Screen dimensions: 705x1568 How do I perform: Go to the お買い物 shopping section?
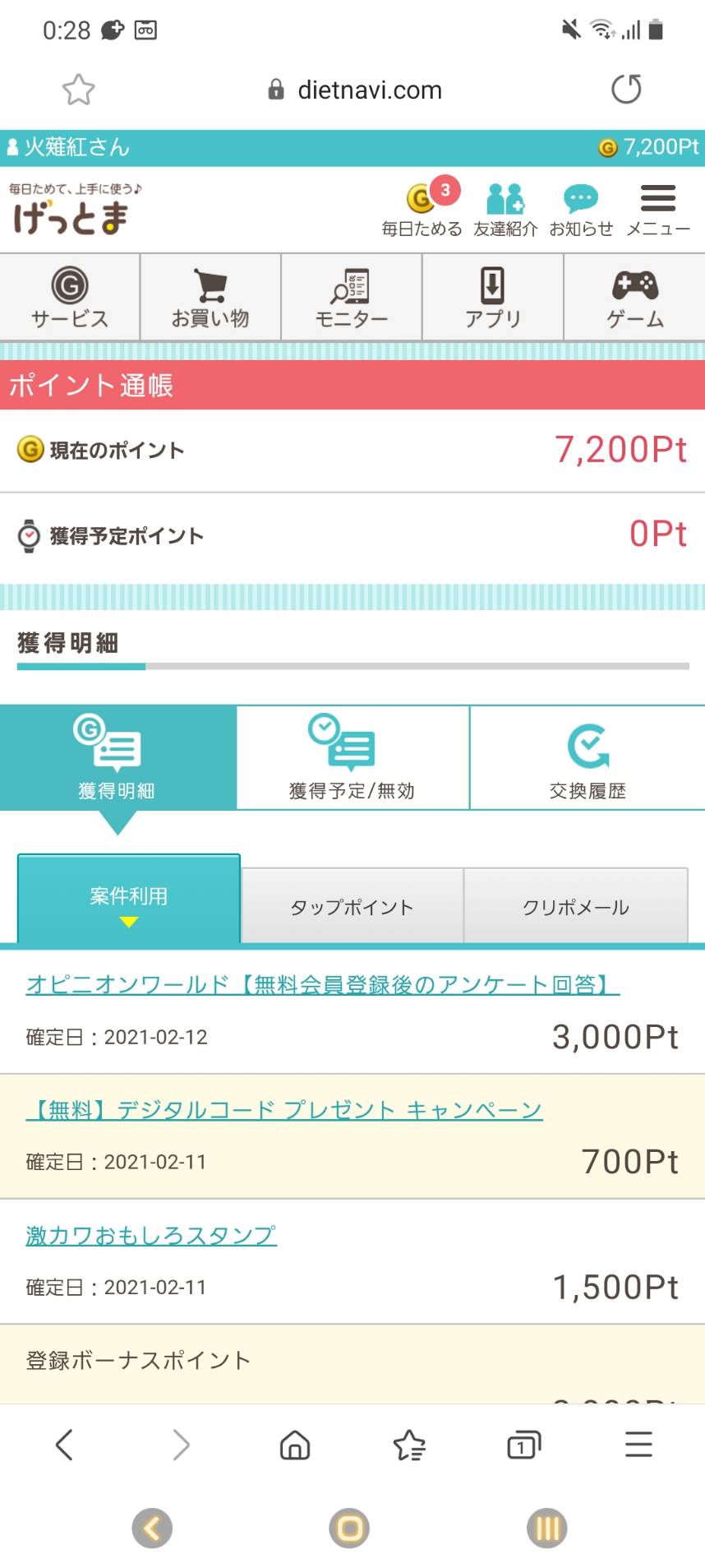[210, 297]
